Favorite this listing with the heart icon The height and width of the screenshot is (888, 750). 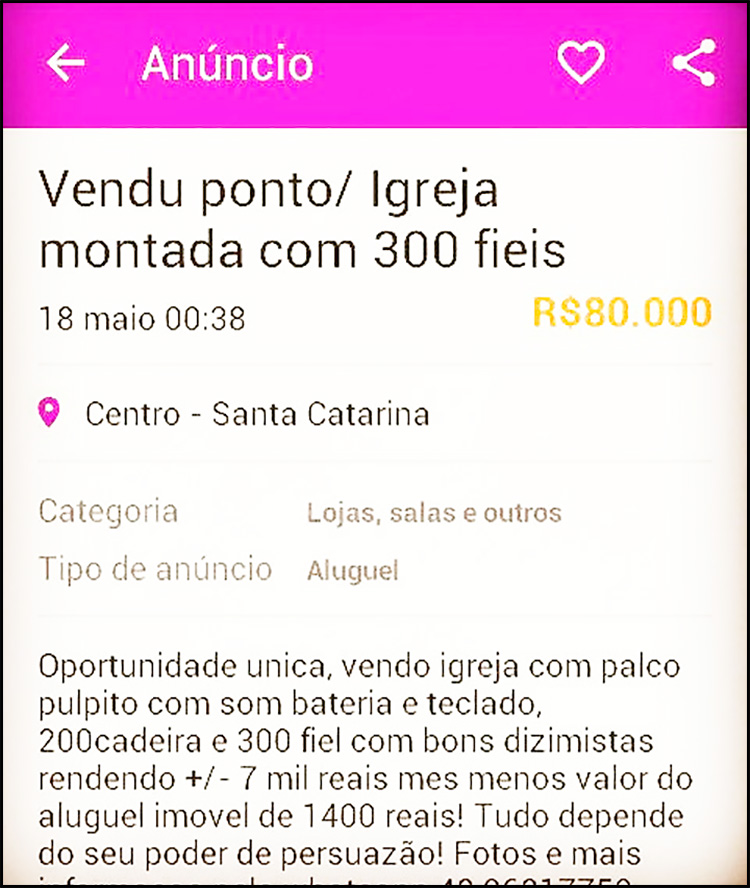point(581,63)
